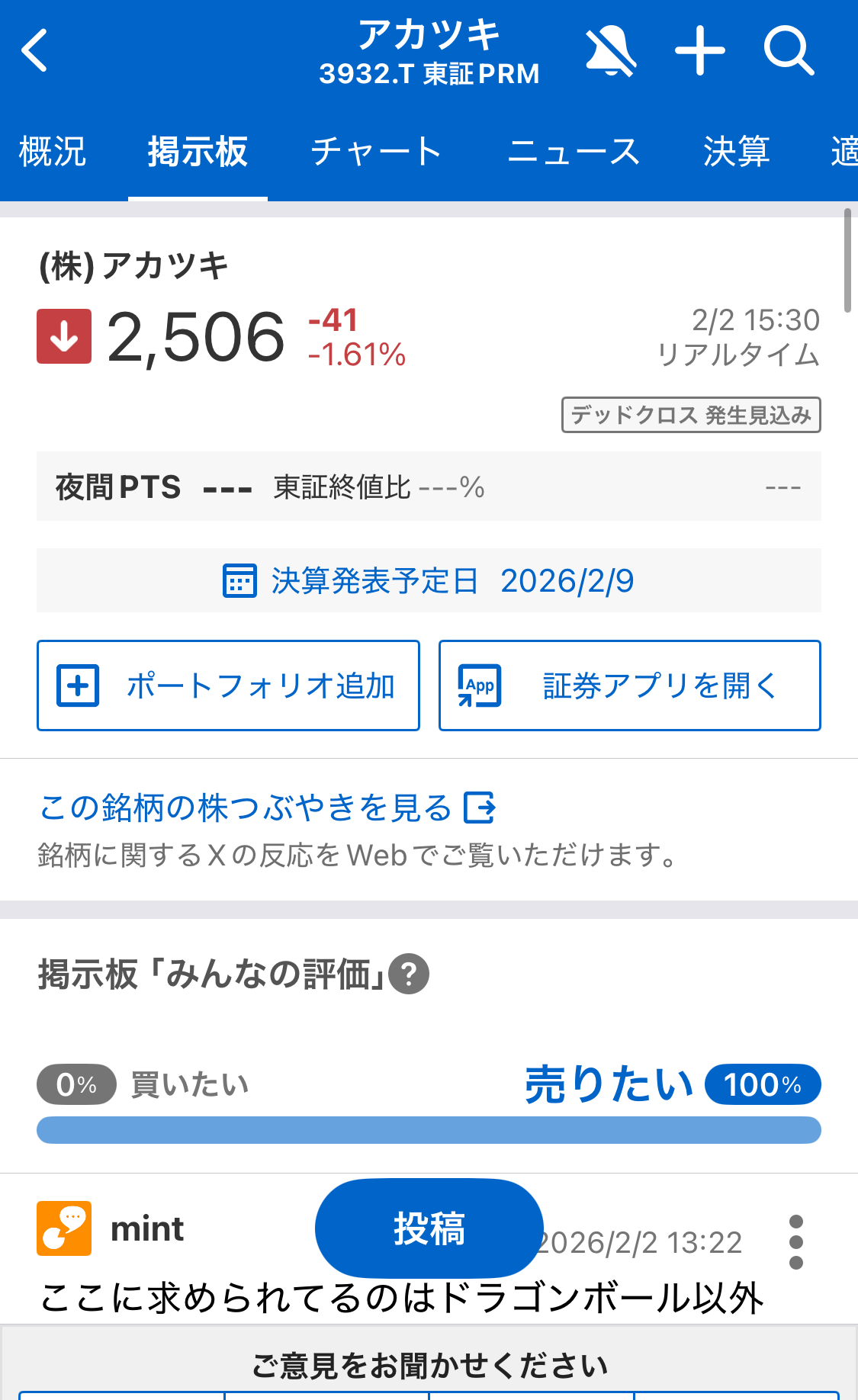
Task: Open the help icon beside みんなの評価
Action: coord(409,974)
